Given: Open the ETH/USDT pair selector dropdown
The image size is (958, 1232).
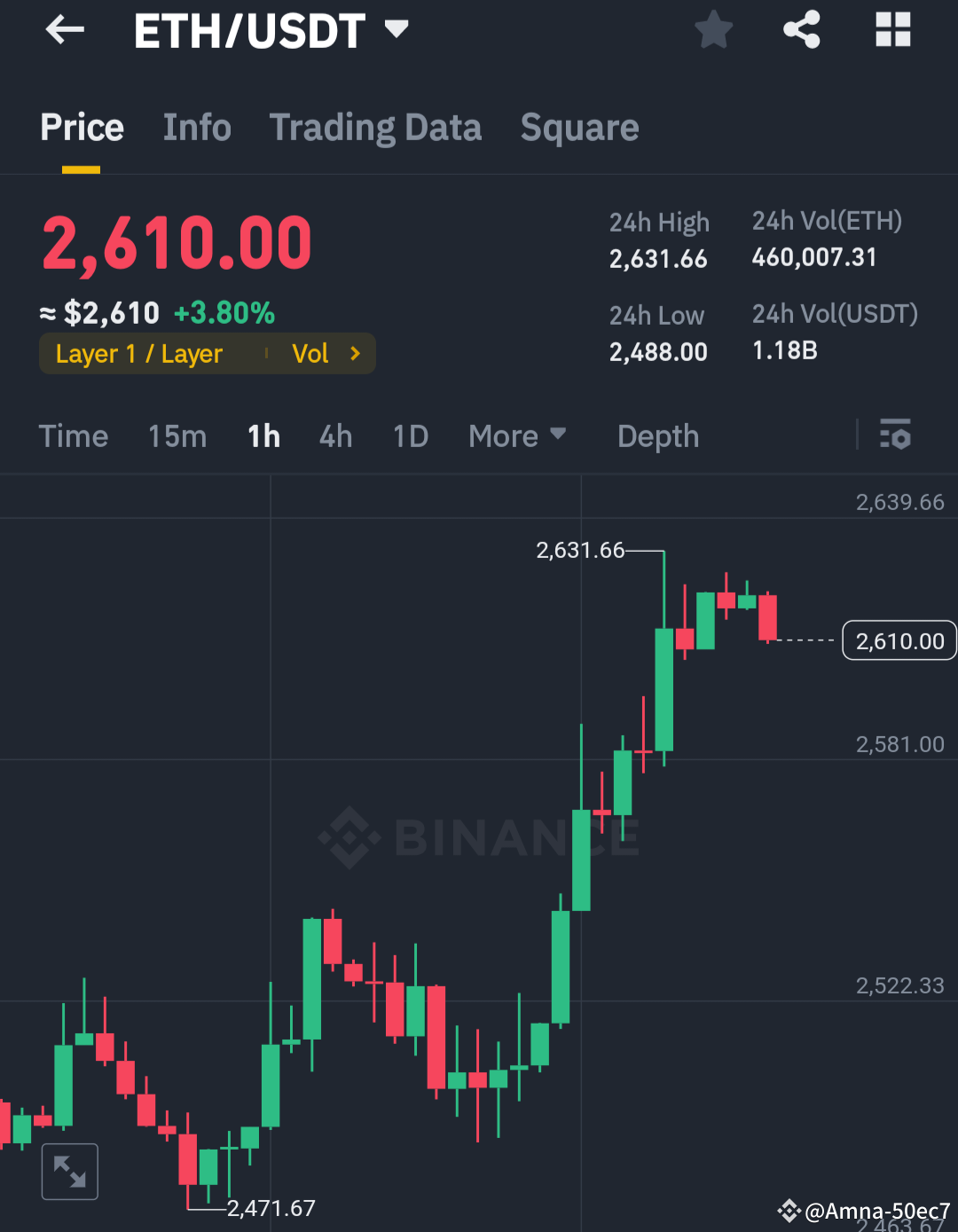Looking at the screenshot, I should tap(396, 29).
